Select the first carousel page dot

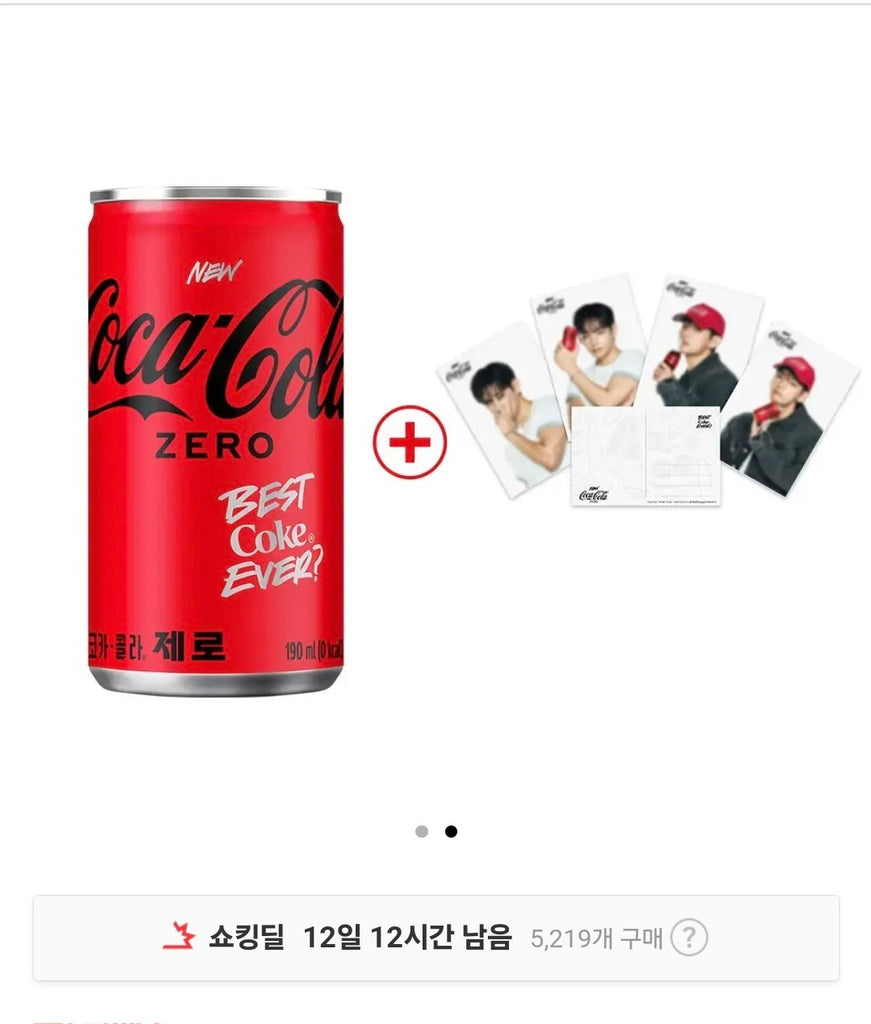tap(421, 831)
